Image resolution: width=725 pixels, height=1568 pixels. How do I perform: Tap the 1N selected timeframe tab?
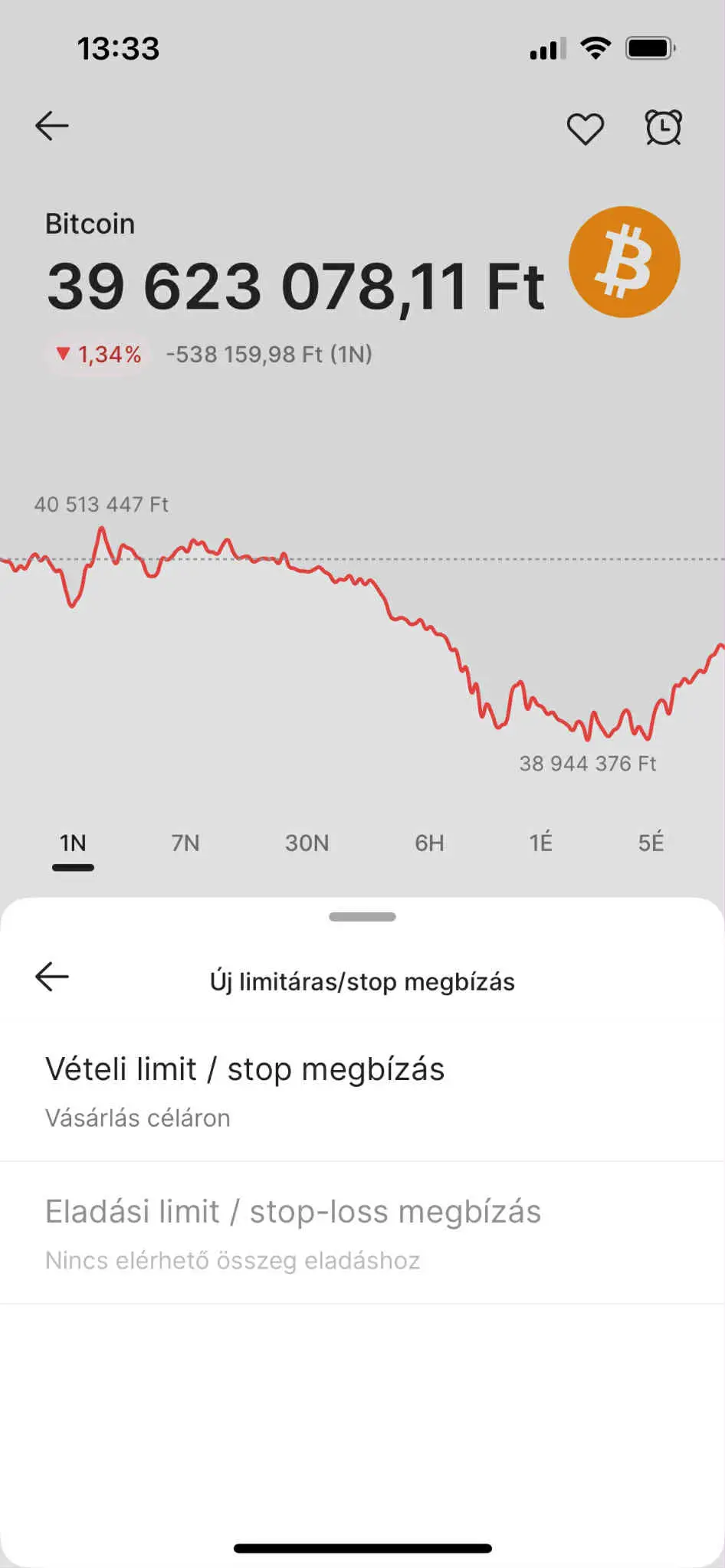point(73,843)
